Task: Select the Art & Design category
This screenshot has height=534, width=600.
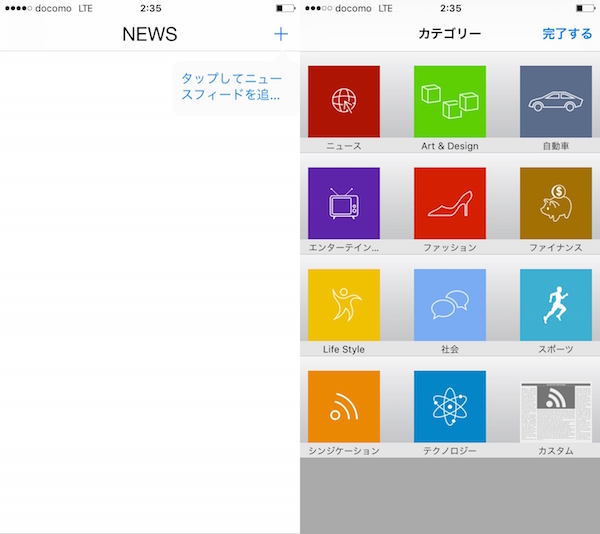Action: pyautogui.click(x=450, y=102)
